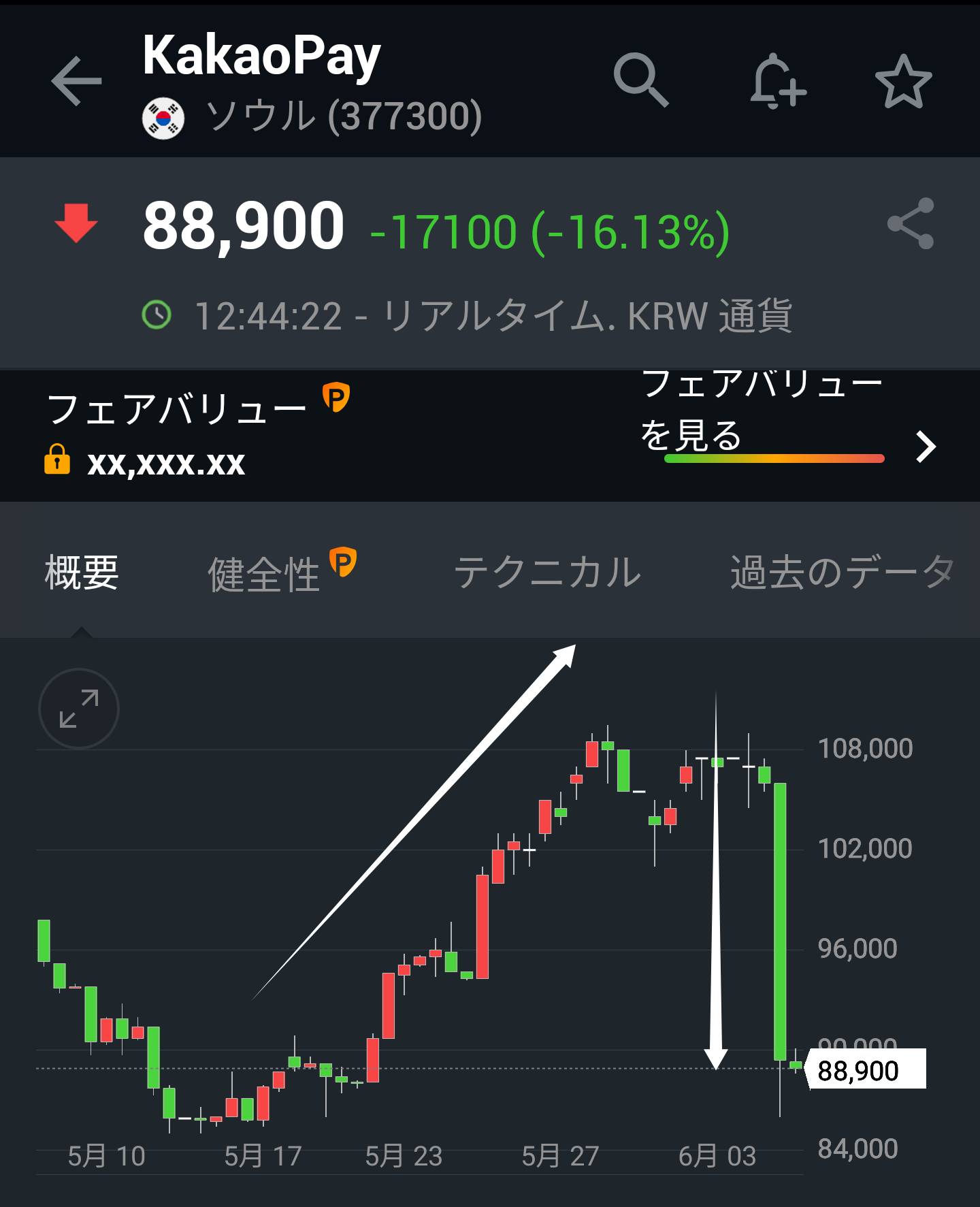Select the 概要 tab
980x1207 pixels.
pyautogui.click(x=82, y=572)
